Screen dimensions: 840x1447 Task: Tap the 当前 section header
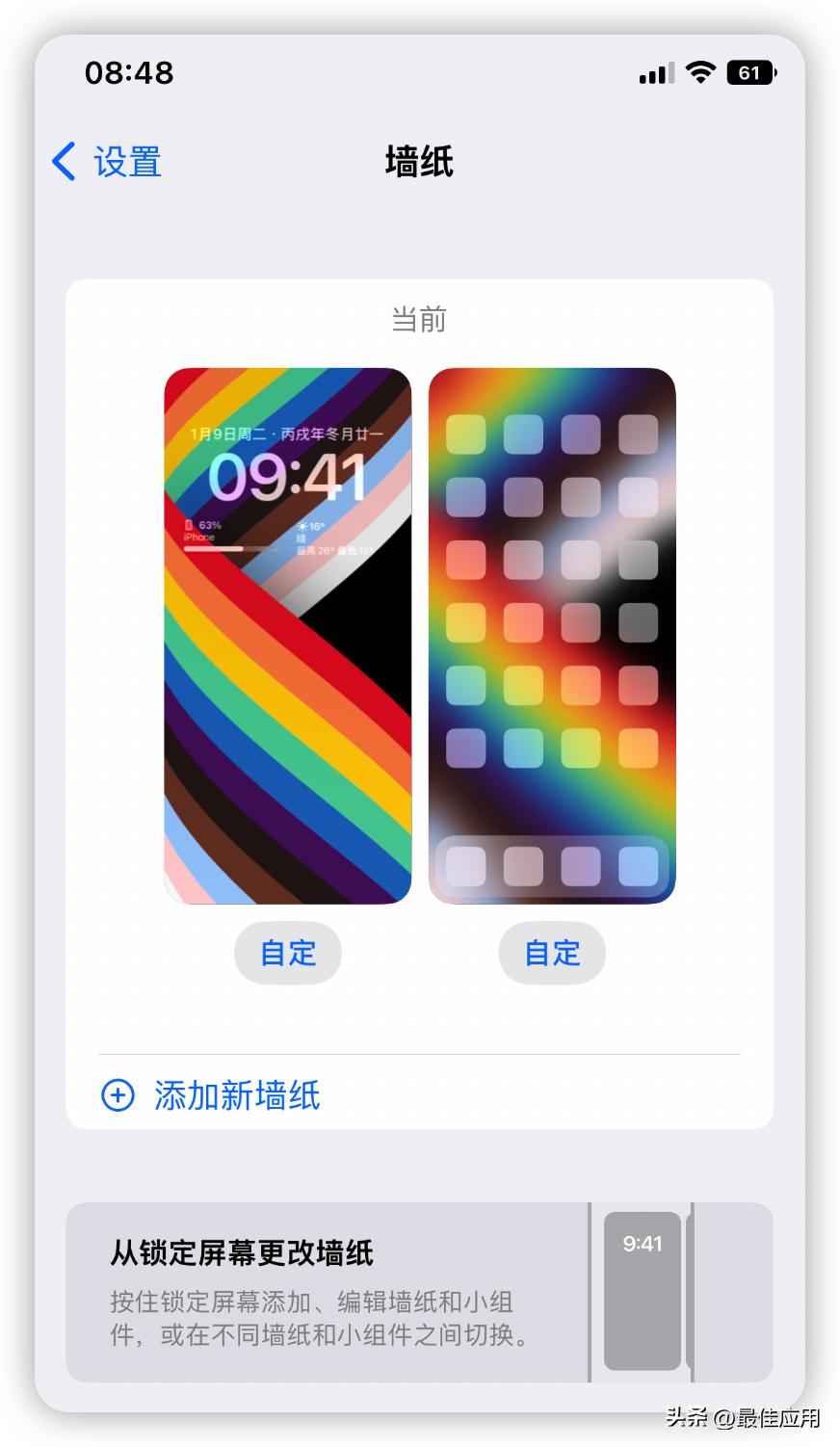coord(420,319)
